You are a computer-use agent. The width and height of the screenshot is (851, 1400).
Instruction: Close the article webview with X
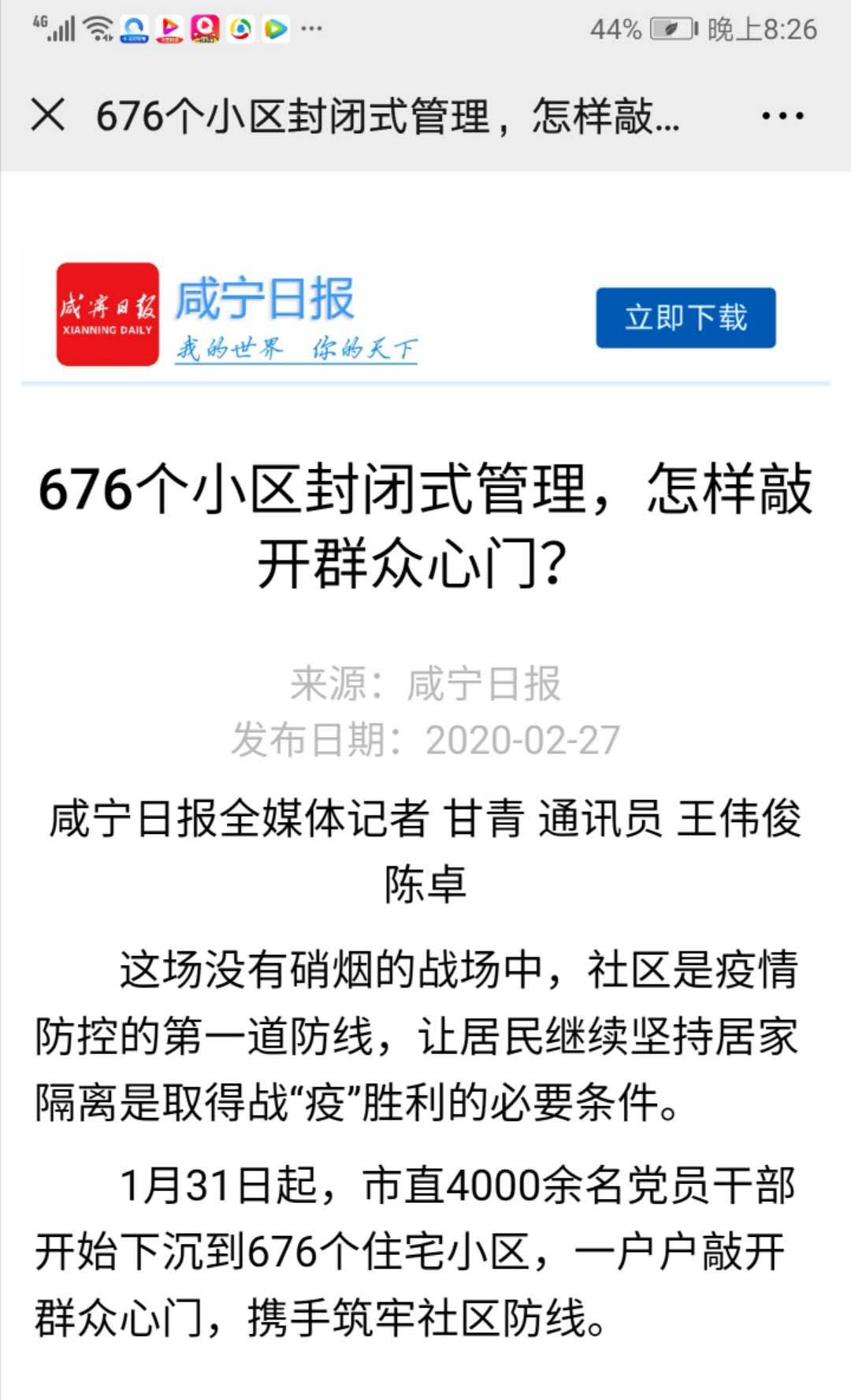click(x=48, y=115)
